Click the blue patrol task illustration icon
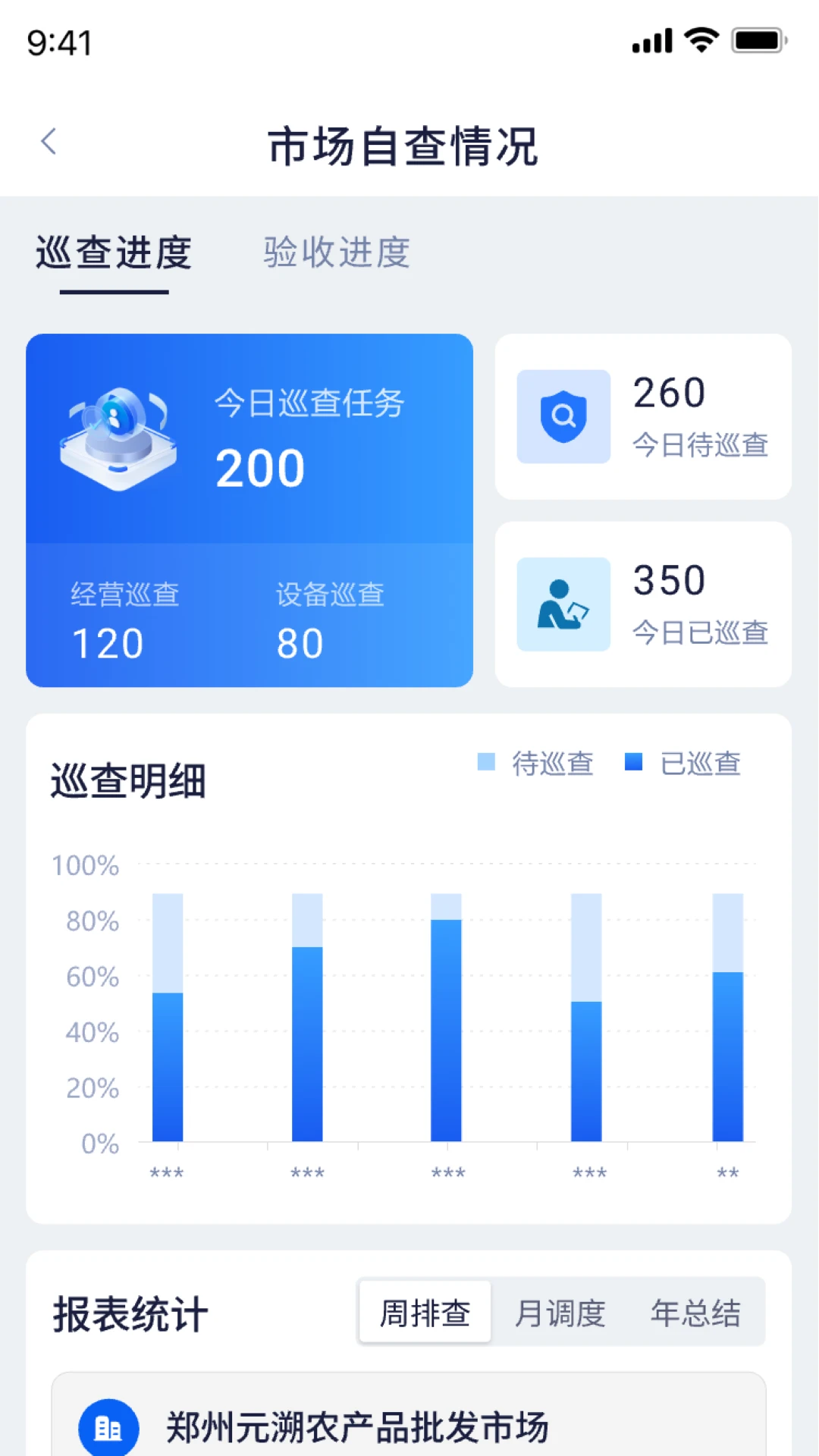The height and width of the screenshot is (1456, 819). coord(119,440)
